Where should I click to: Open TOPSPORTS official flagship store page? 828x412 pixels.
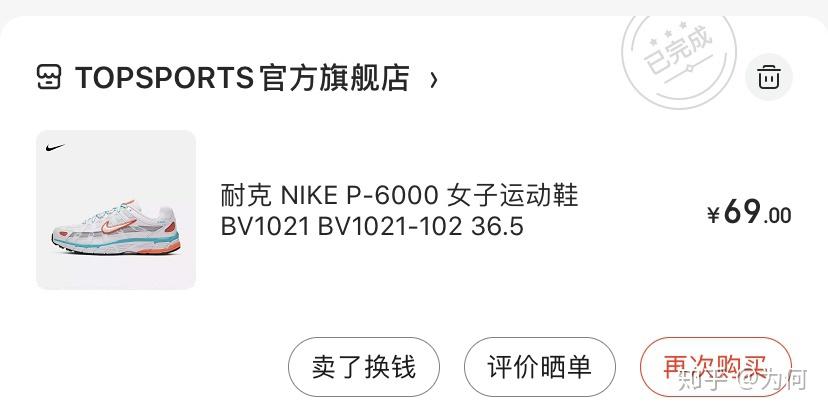point(240,78)
